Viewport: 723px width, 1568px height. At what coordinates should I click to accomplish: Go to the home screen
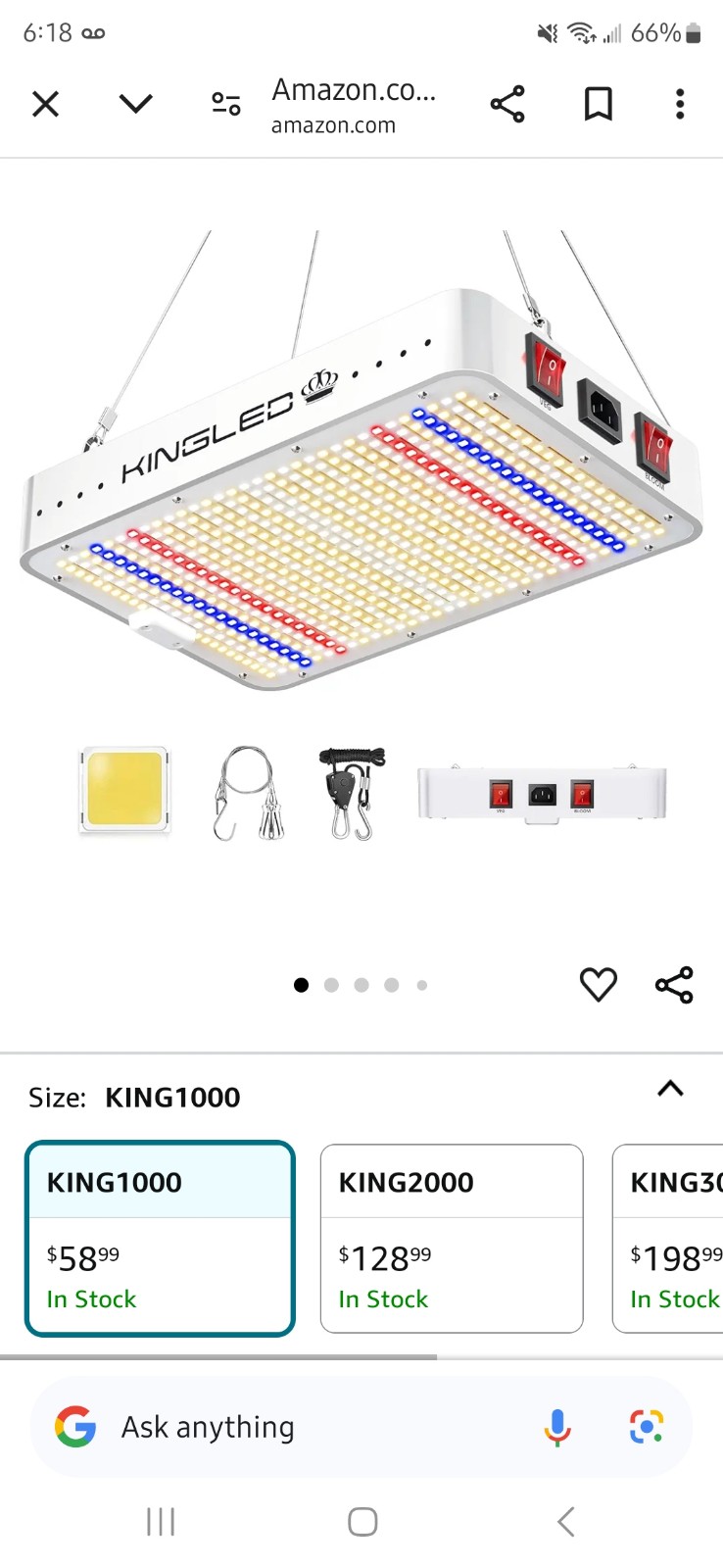pos(362,1522)
